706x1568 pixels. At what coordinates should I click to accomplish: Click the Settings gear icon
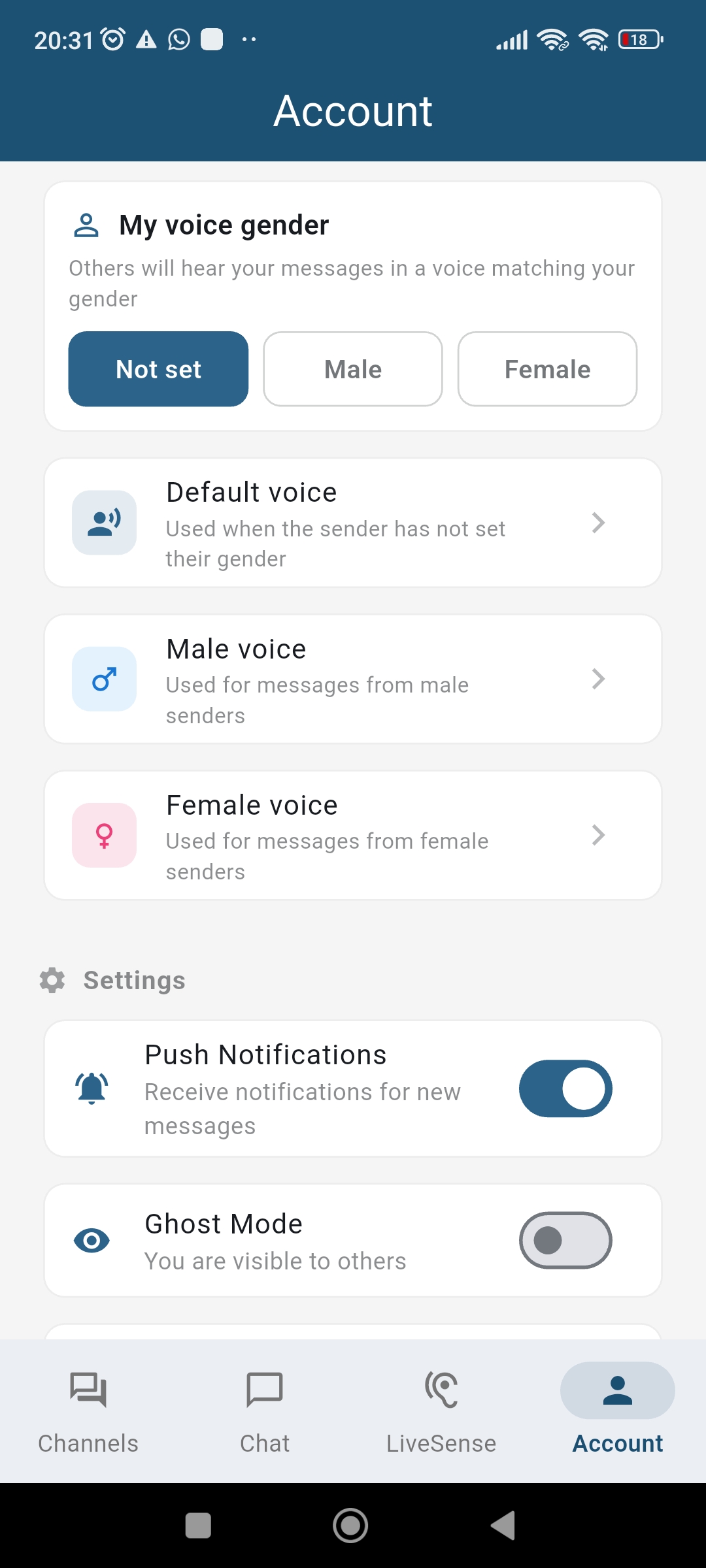click(52, 979)
